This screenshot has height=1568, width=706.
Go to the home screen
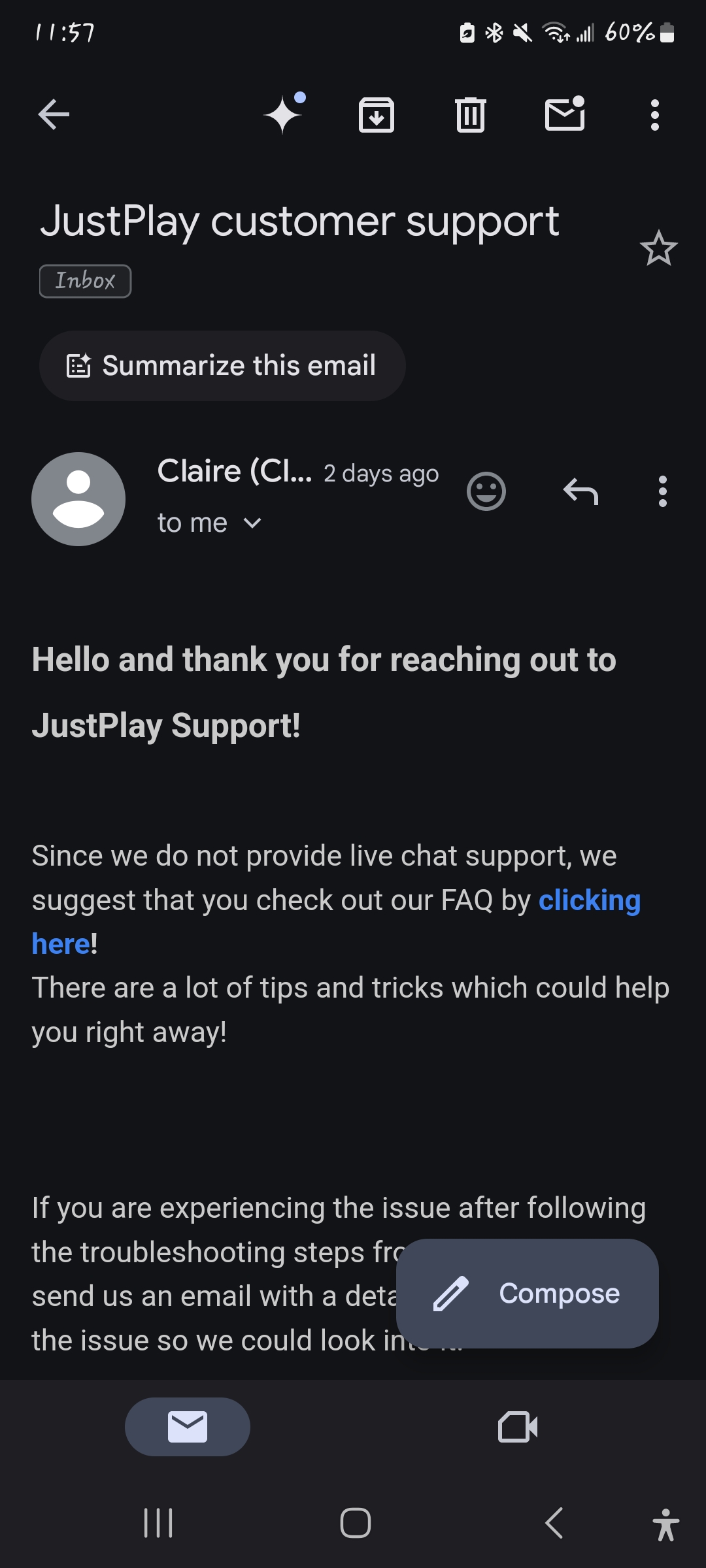pyautogui.click(x=356, y=1524)
